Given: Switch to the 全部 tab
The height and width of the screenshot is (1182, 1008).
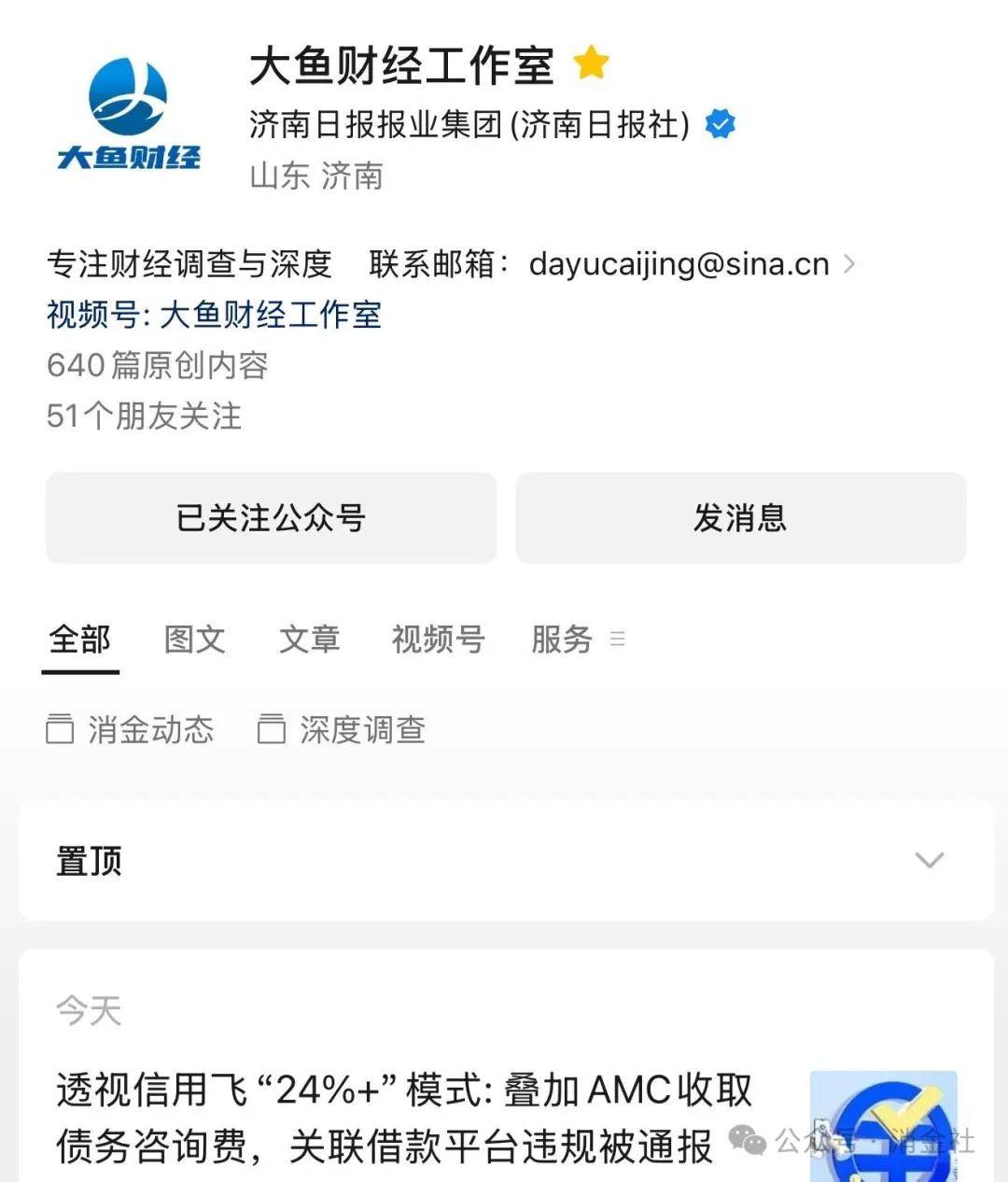Looking at the screenshot, I should coord(79,640).
